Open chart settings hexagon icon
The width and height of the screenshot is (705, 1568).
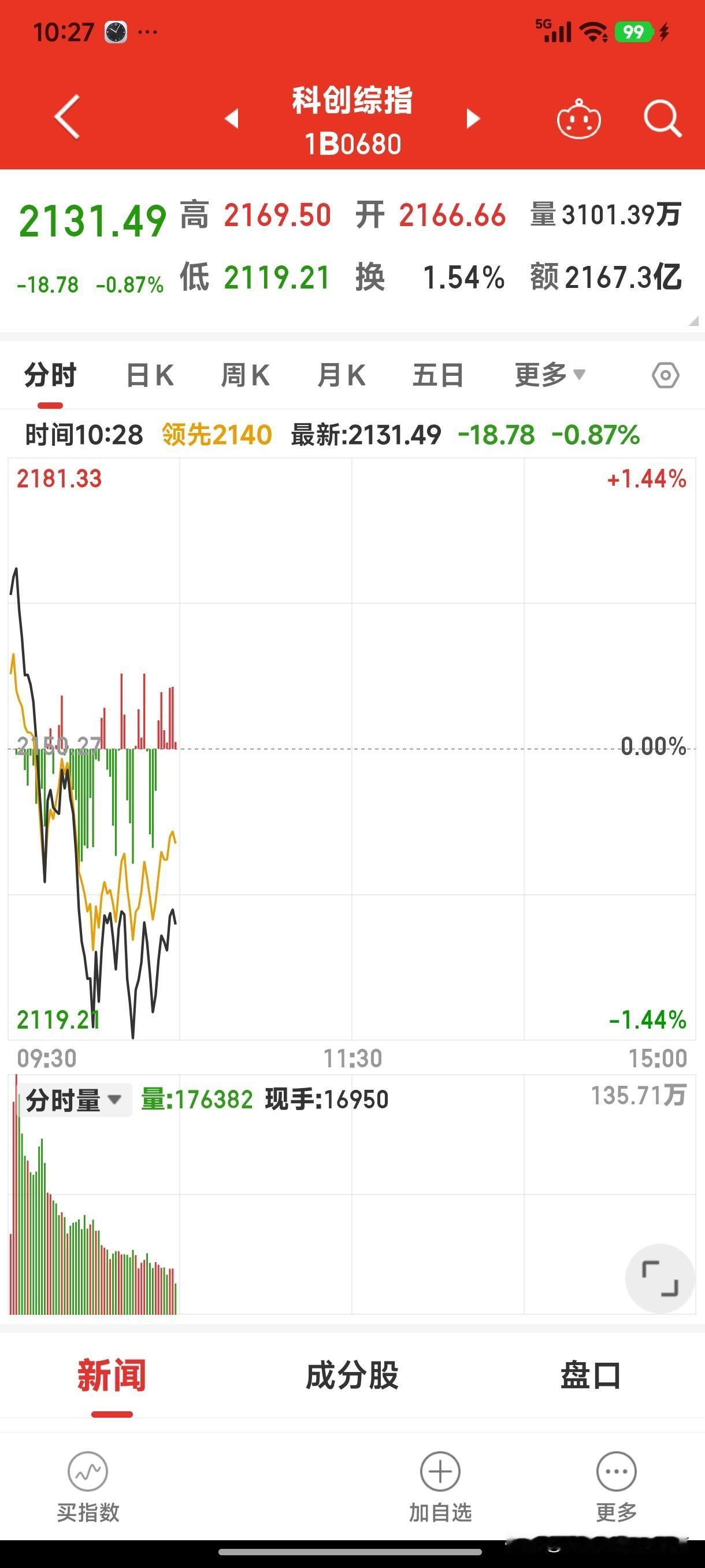[666, 375]
